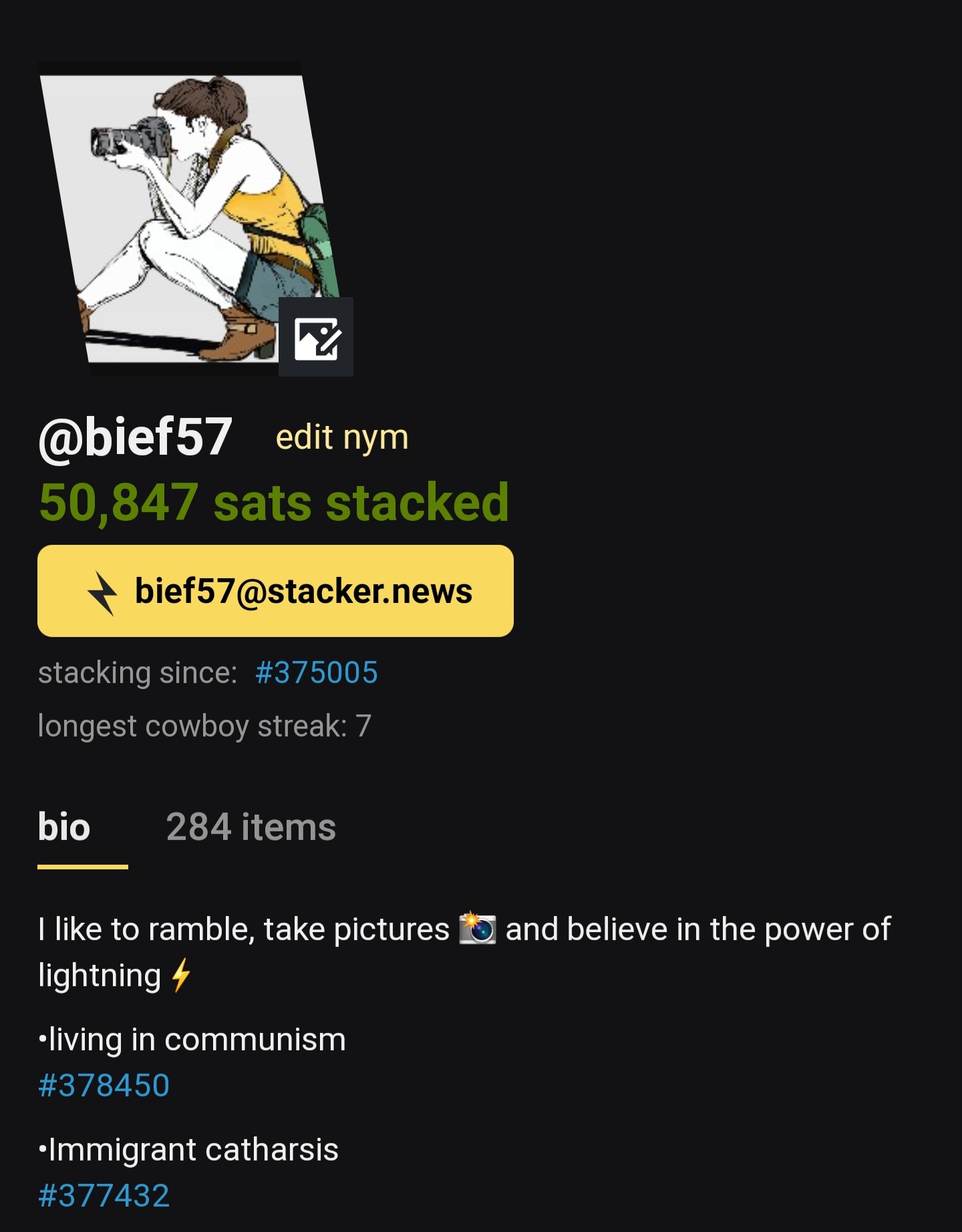This screenshot has width=962, height=1232.
Task: Select the bio tab
Action: click(x=64, y=827)
